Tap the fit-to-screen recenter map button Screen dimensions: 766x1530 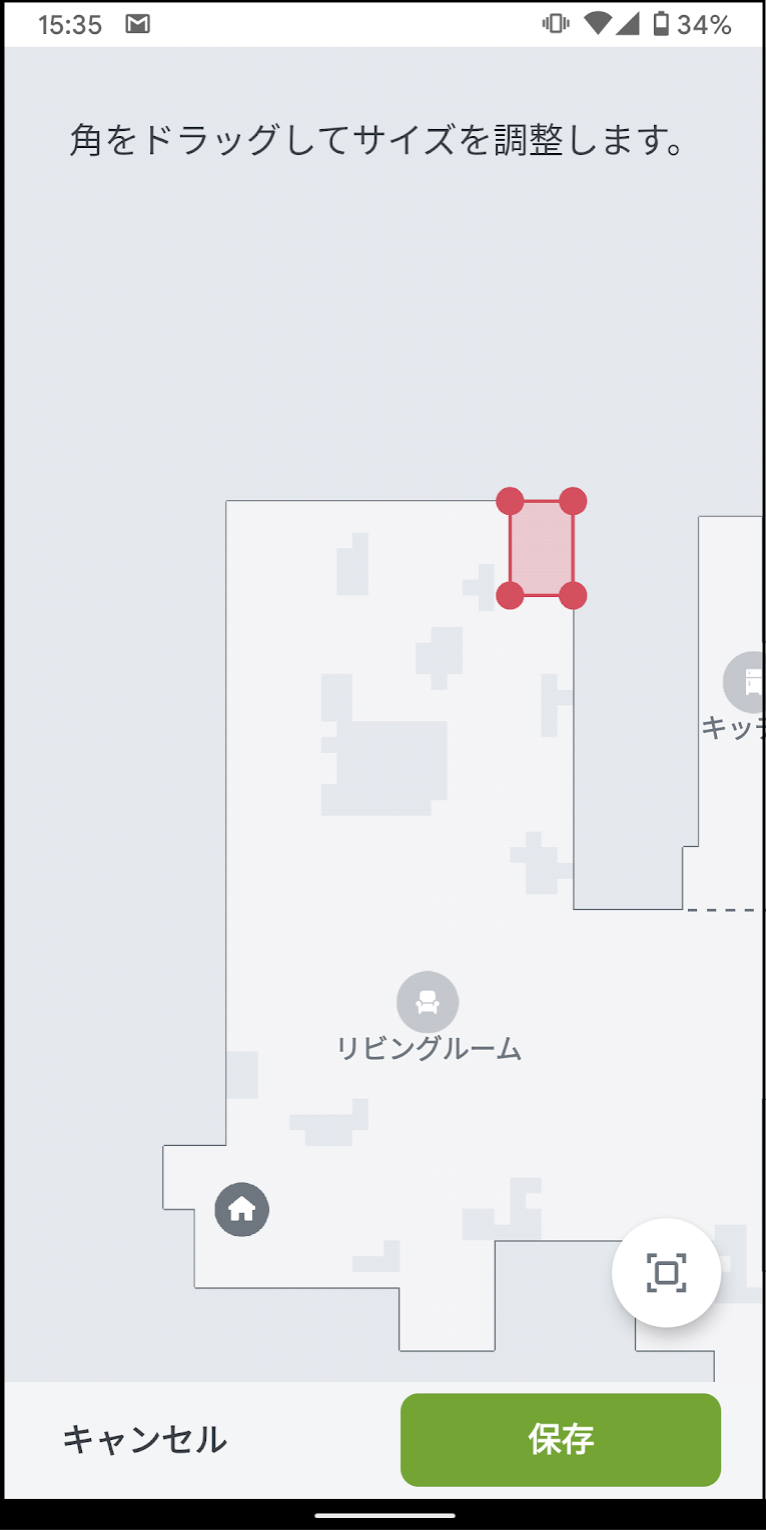666,1273
